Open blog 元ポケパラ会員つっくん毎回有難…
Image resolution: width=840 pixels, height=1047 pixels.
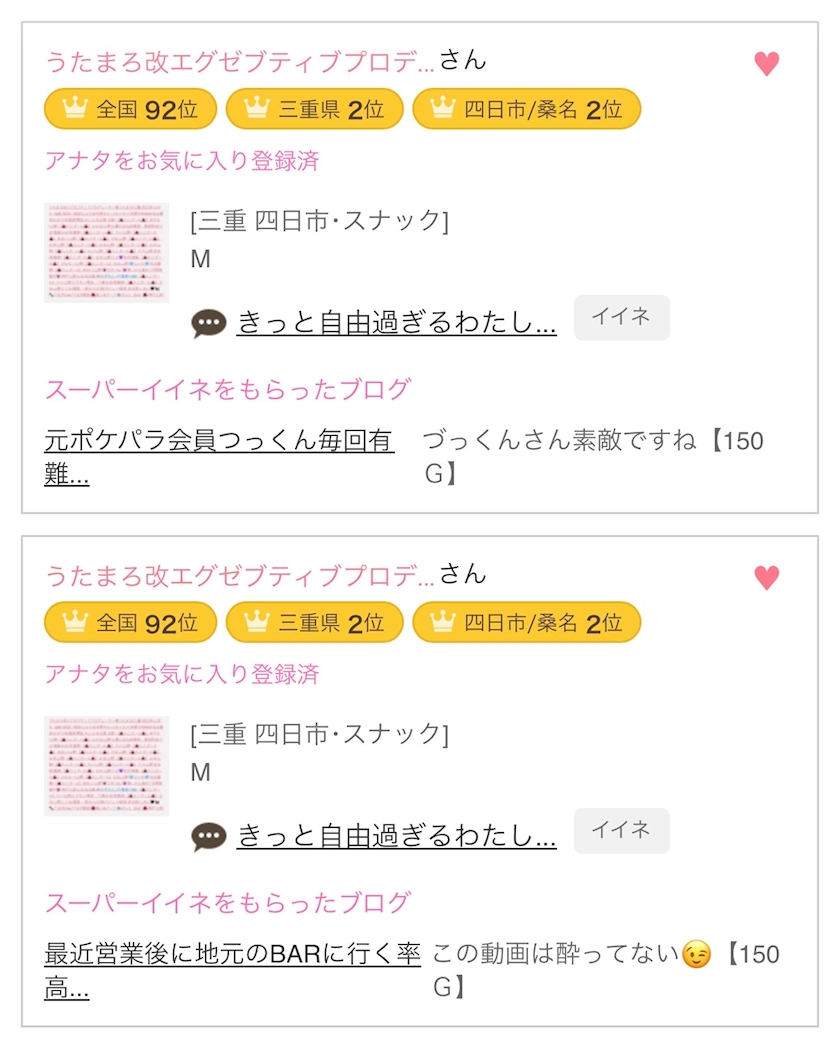(219, 457)
